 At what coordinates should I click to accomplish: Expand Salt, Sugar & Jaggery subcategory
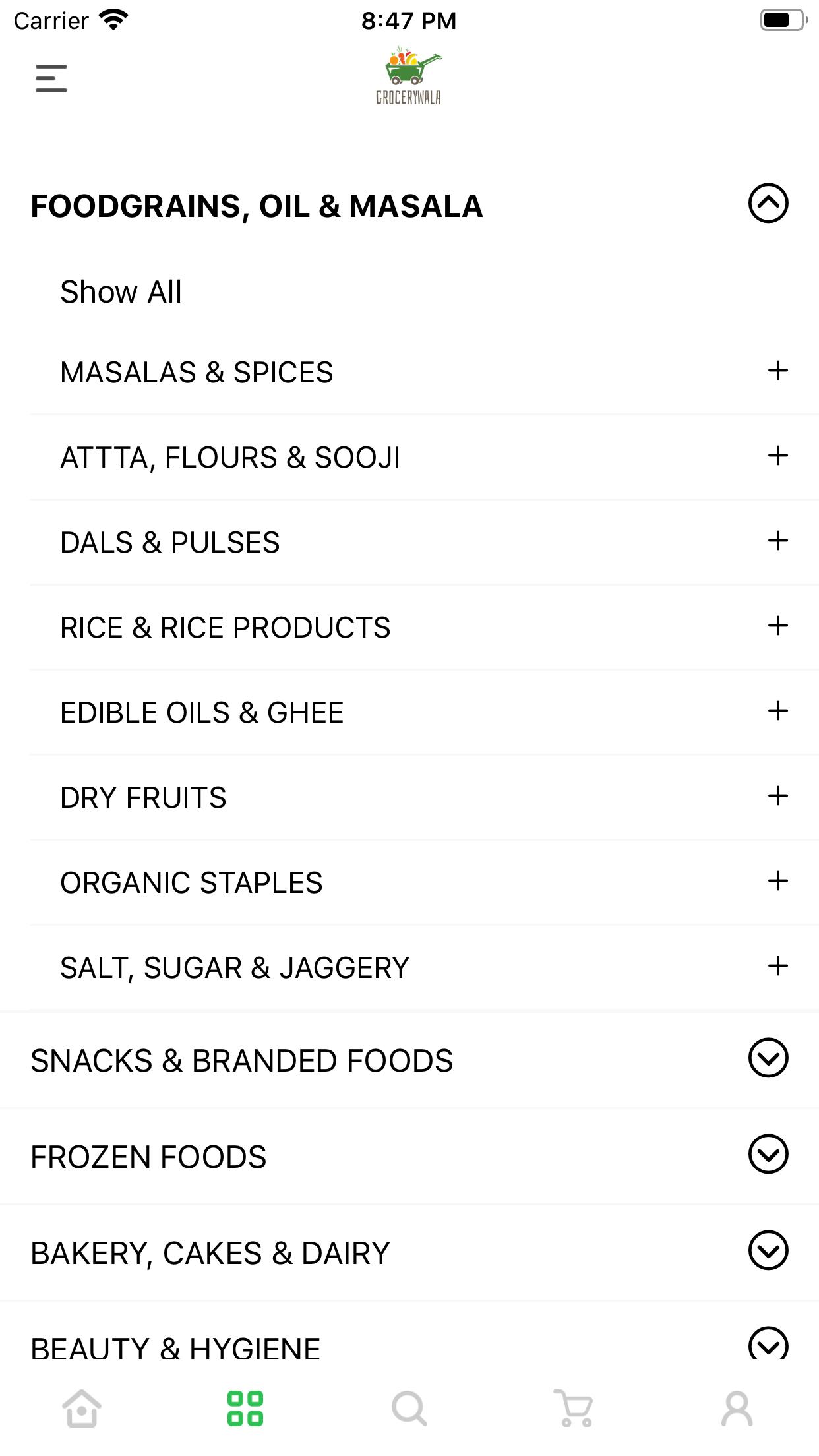pos(778,966)
